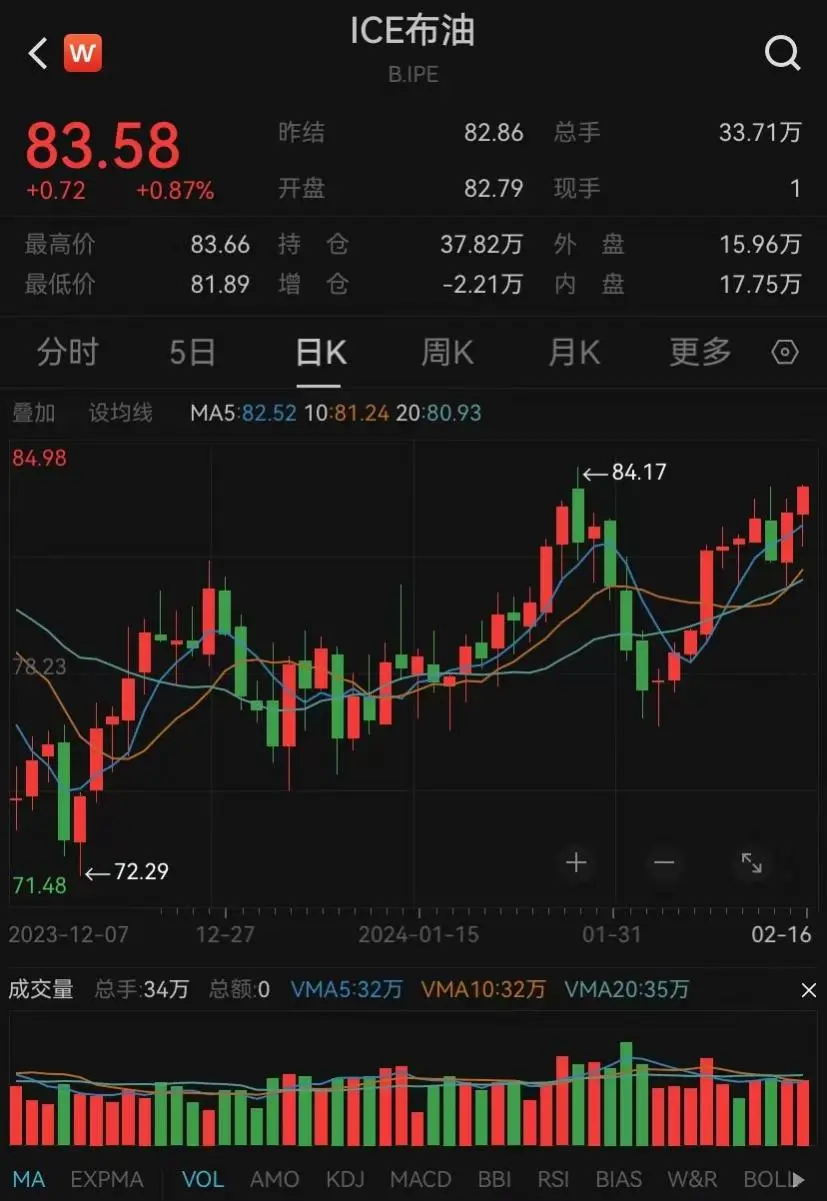Open the 更多 chart period options

point(700,352)
